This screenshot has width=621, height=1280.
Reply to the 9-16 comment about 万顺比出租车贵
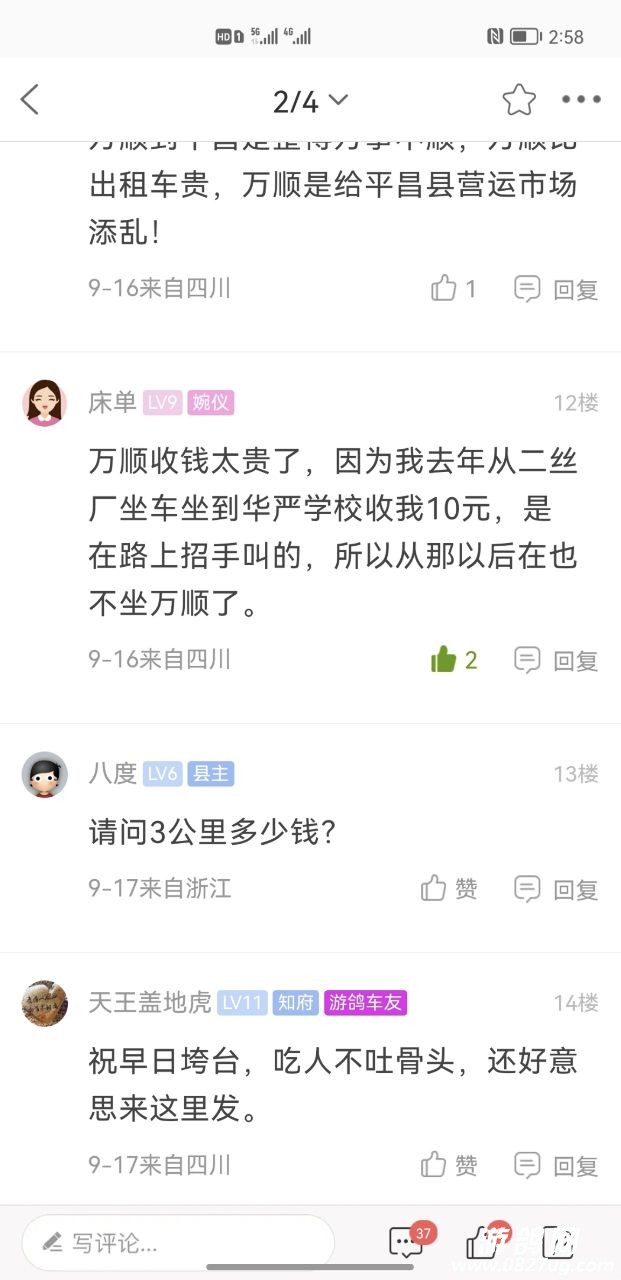pyautogui.click(x=557, y=289)
